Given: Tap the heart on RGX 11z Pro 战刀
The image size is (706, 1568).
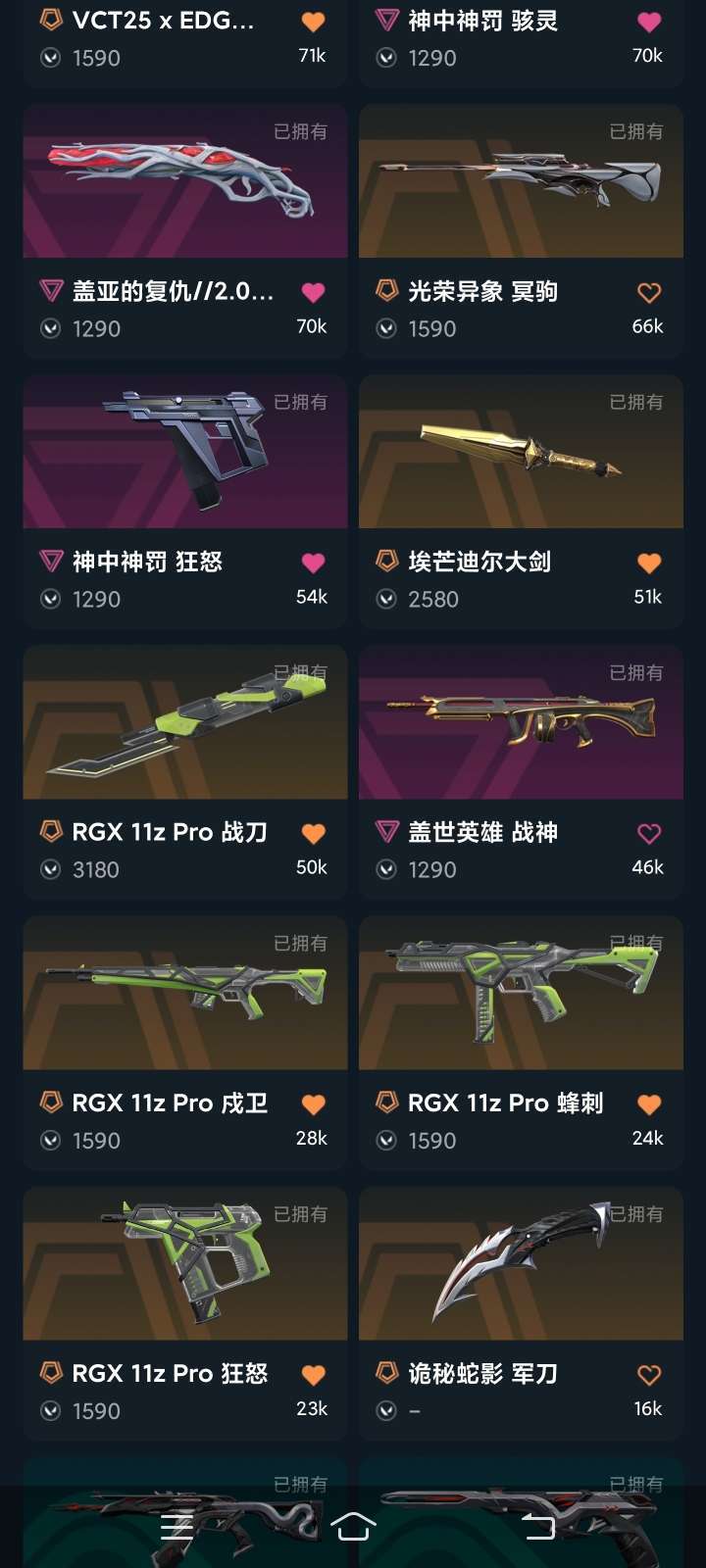Looking at the screenshot, I should (x=313, y=833).
